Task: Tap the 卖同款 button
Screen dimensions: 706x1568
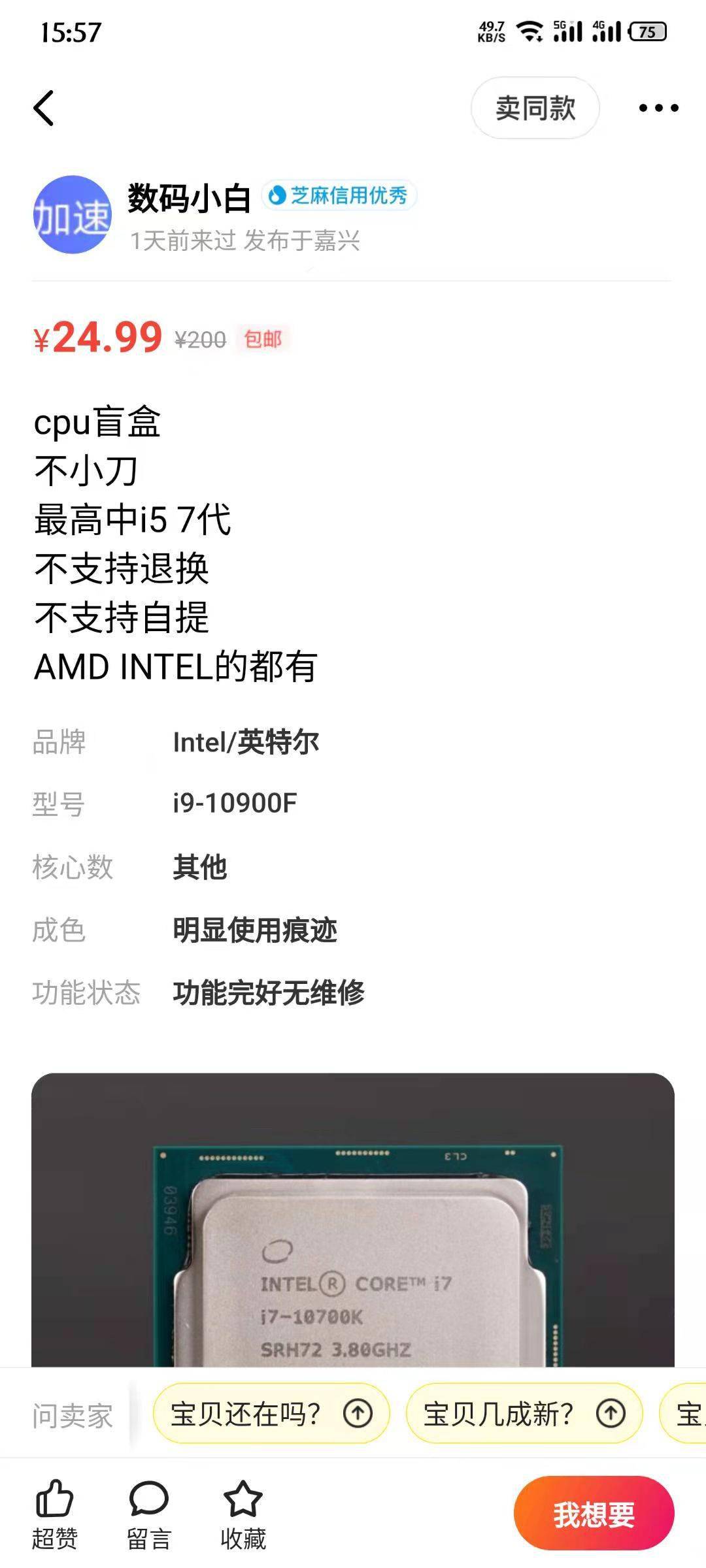Action: pyautogui.click(x=535, y=108)
